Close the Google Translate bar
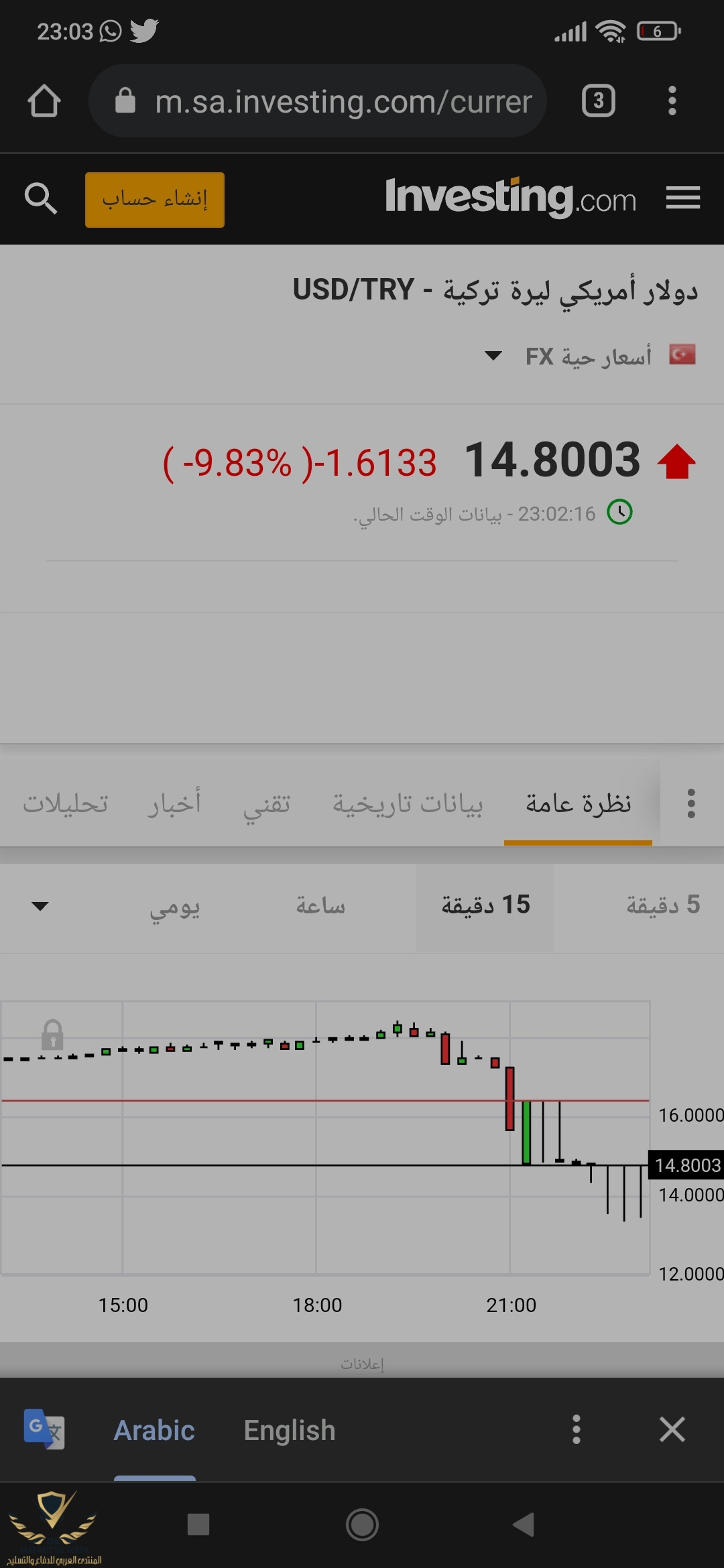The width and height of the screenshot is (724, 1568). 672,1429
